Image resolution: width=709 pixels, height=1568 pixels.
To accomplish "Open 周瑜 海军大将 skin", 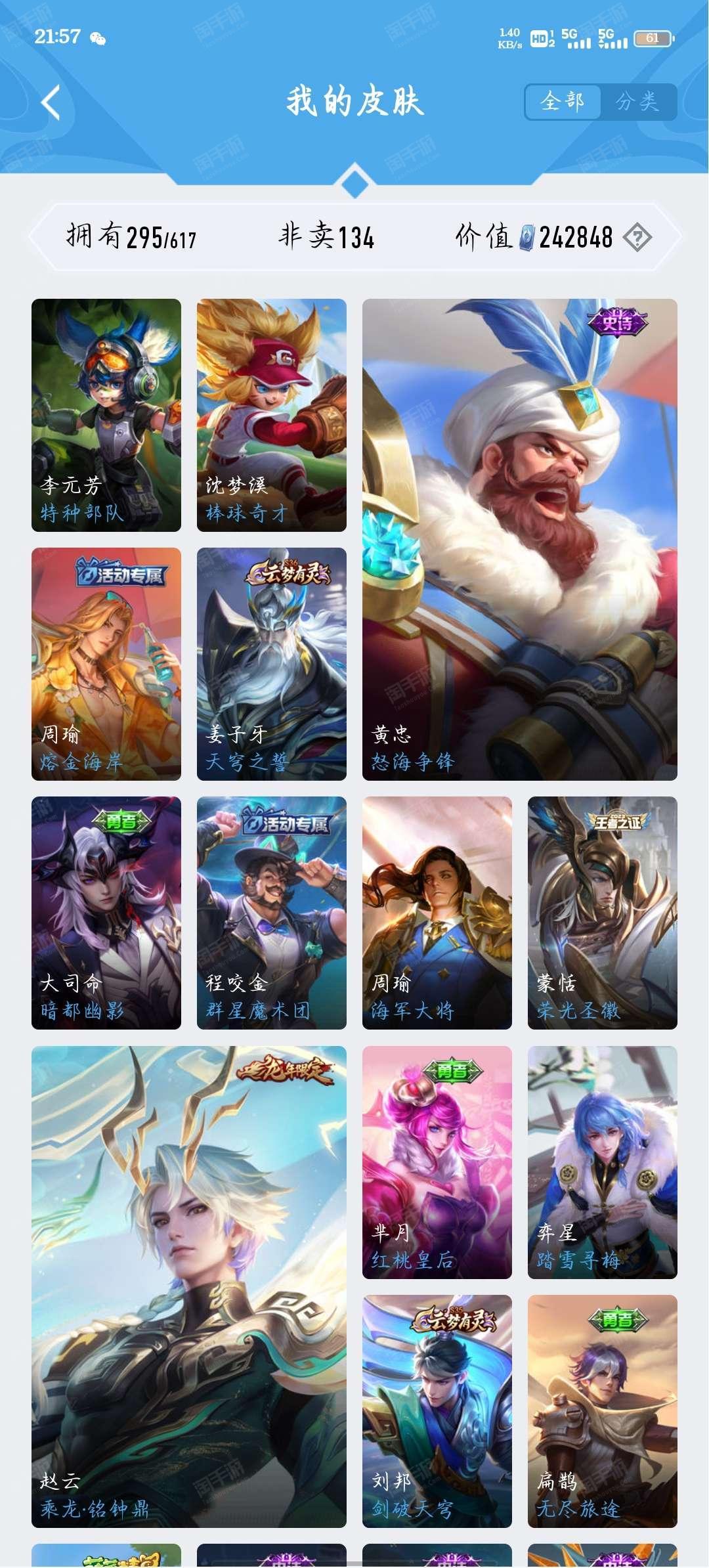I will (437, 913).
